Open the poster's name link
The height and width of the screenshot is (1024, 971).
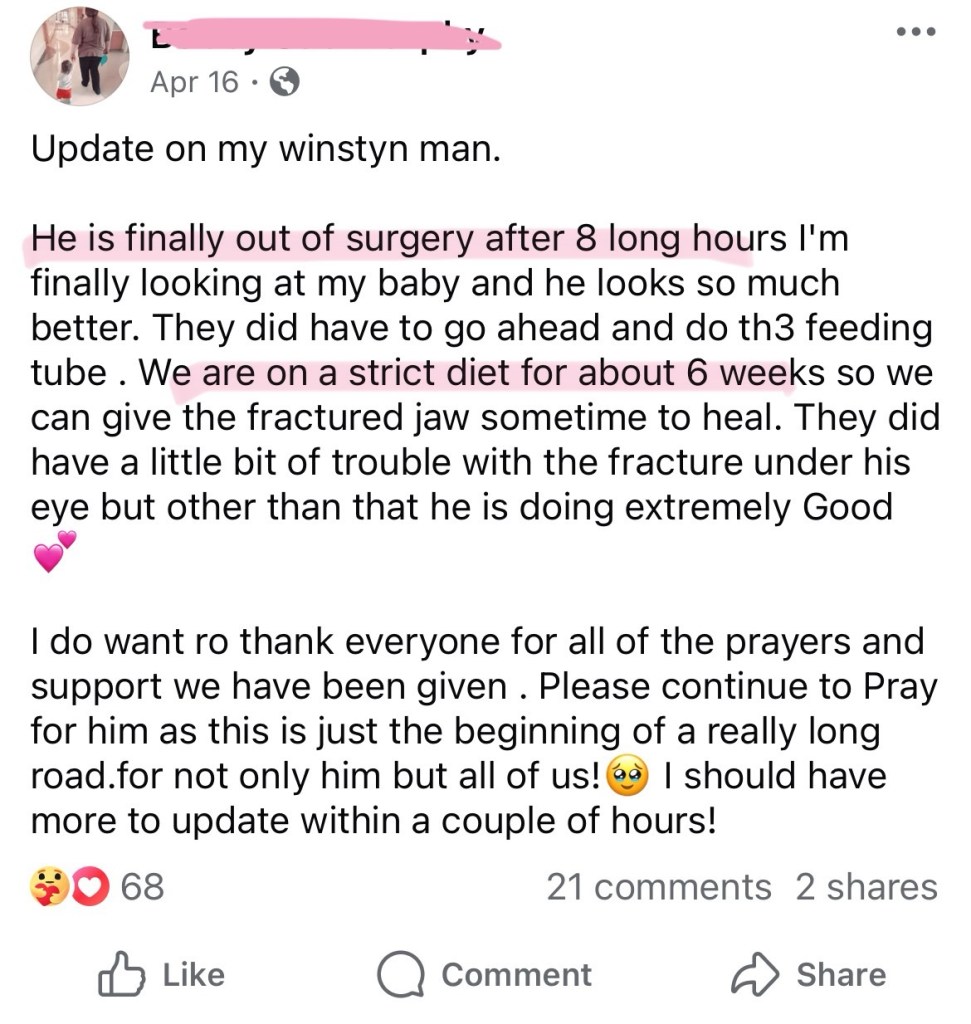click(320, 35)
